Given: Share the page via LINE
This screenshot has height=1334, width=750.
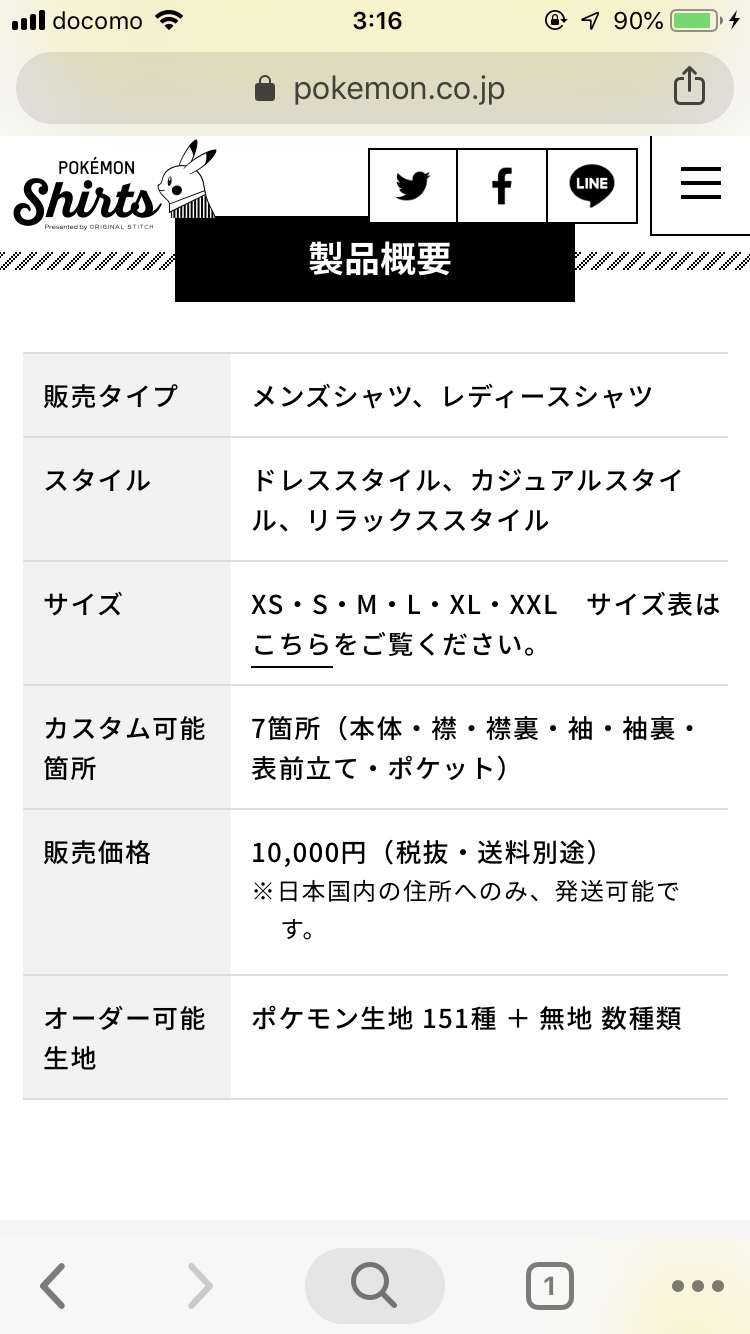Looking at the screenshot, I should click(x=591, y=185).
